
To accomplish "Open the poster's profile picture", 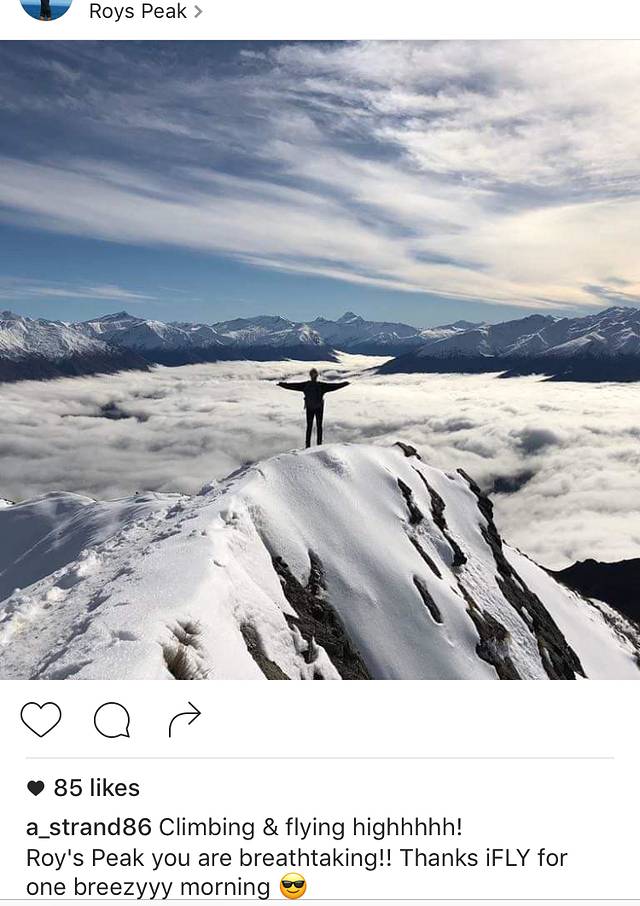I will pyautogui.click(x=46, y=9).
